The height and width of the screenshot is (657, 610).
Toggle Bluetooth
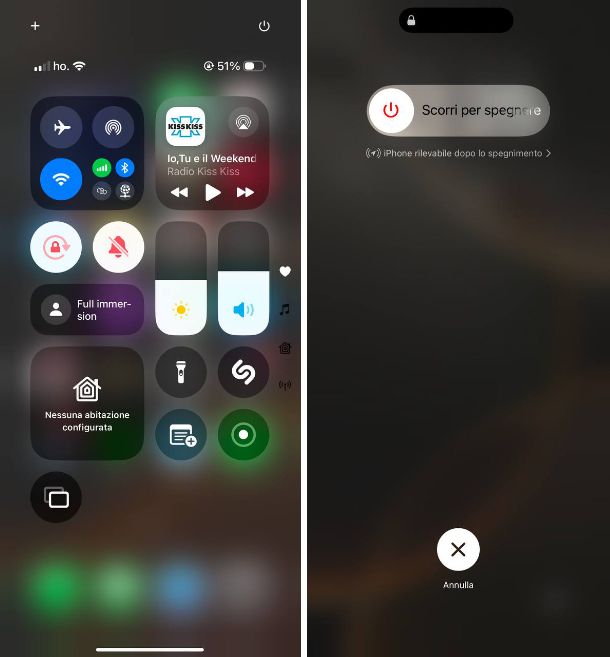(x=125, y=167)
